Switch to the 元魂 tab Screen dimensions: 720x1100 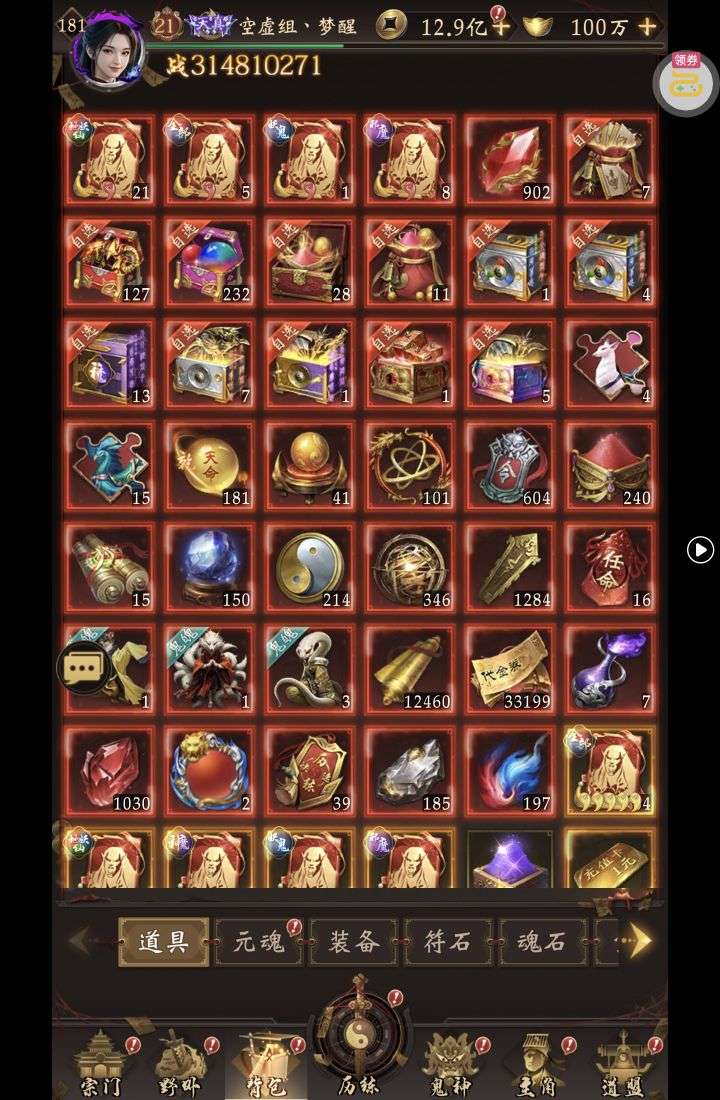[x=259, y=941]
